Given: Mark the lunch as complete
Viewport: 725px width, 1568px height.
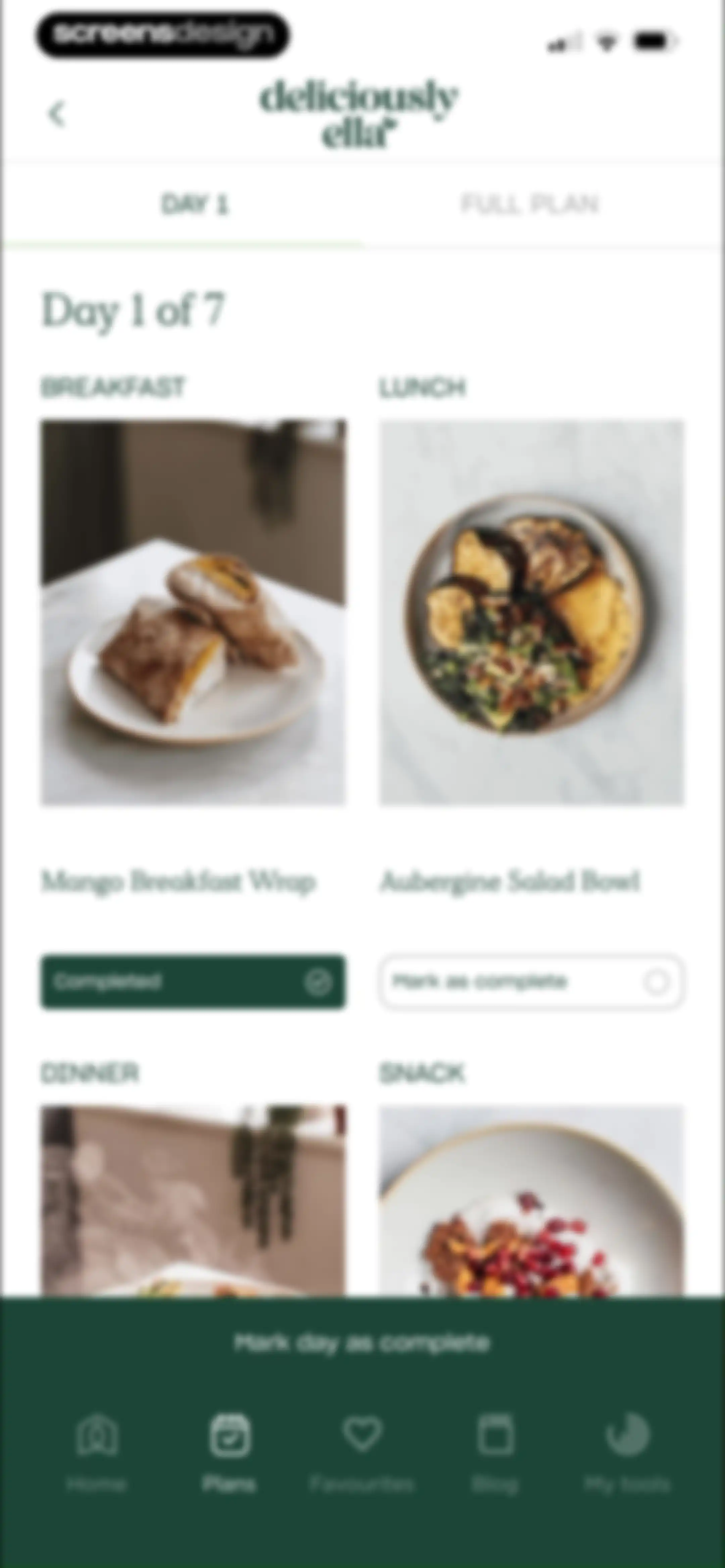Looking at the screenshot, I should point(531,981).
